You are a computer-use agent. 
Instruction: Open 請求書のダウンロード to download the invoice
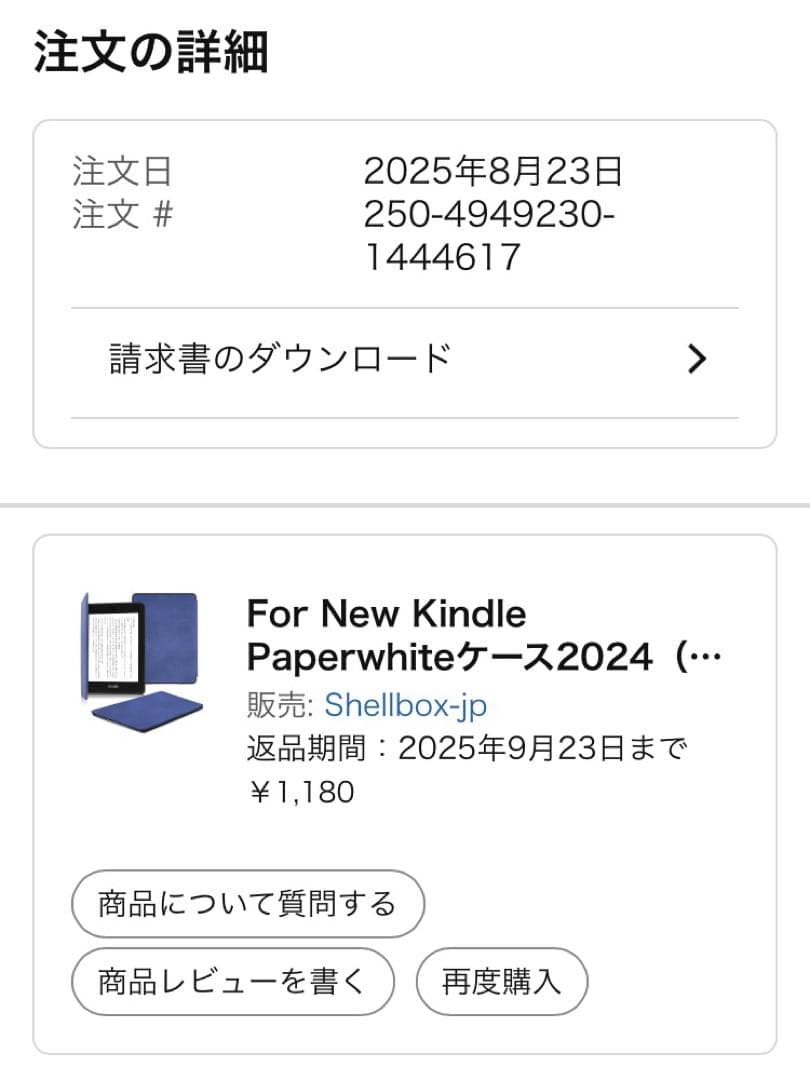(x=278, y=358)
